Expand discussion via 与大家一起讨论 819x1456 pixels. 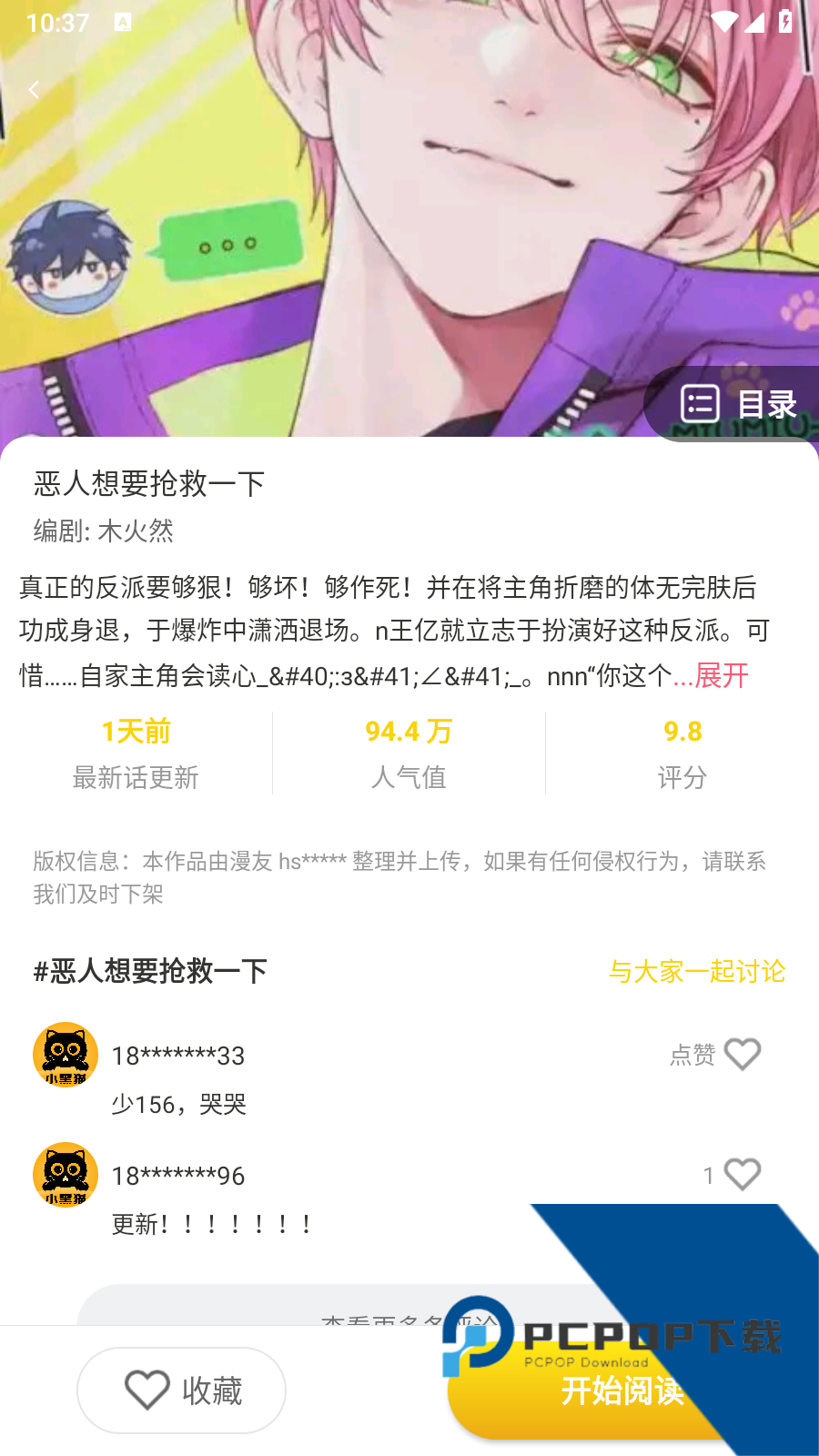pyautogui.click(x=699, y=972)
